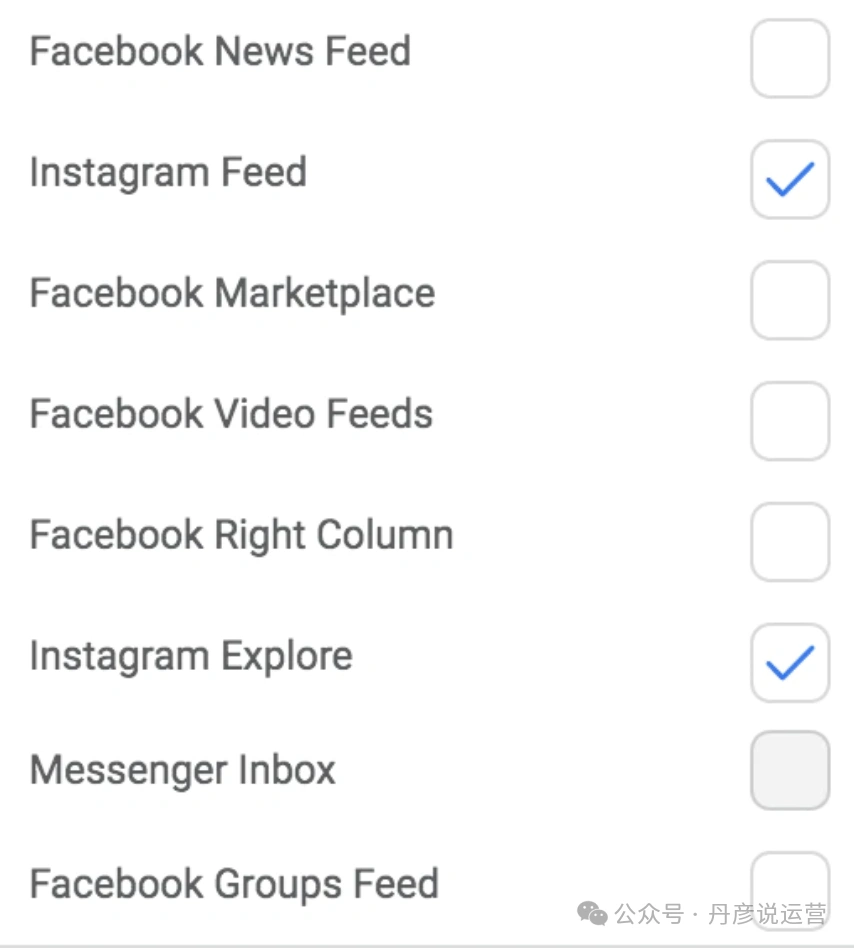This screenshot has width=854, height=948.
Task: Click the Facebook Groups Feed text
Action: point(234,883)
